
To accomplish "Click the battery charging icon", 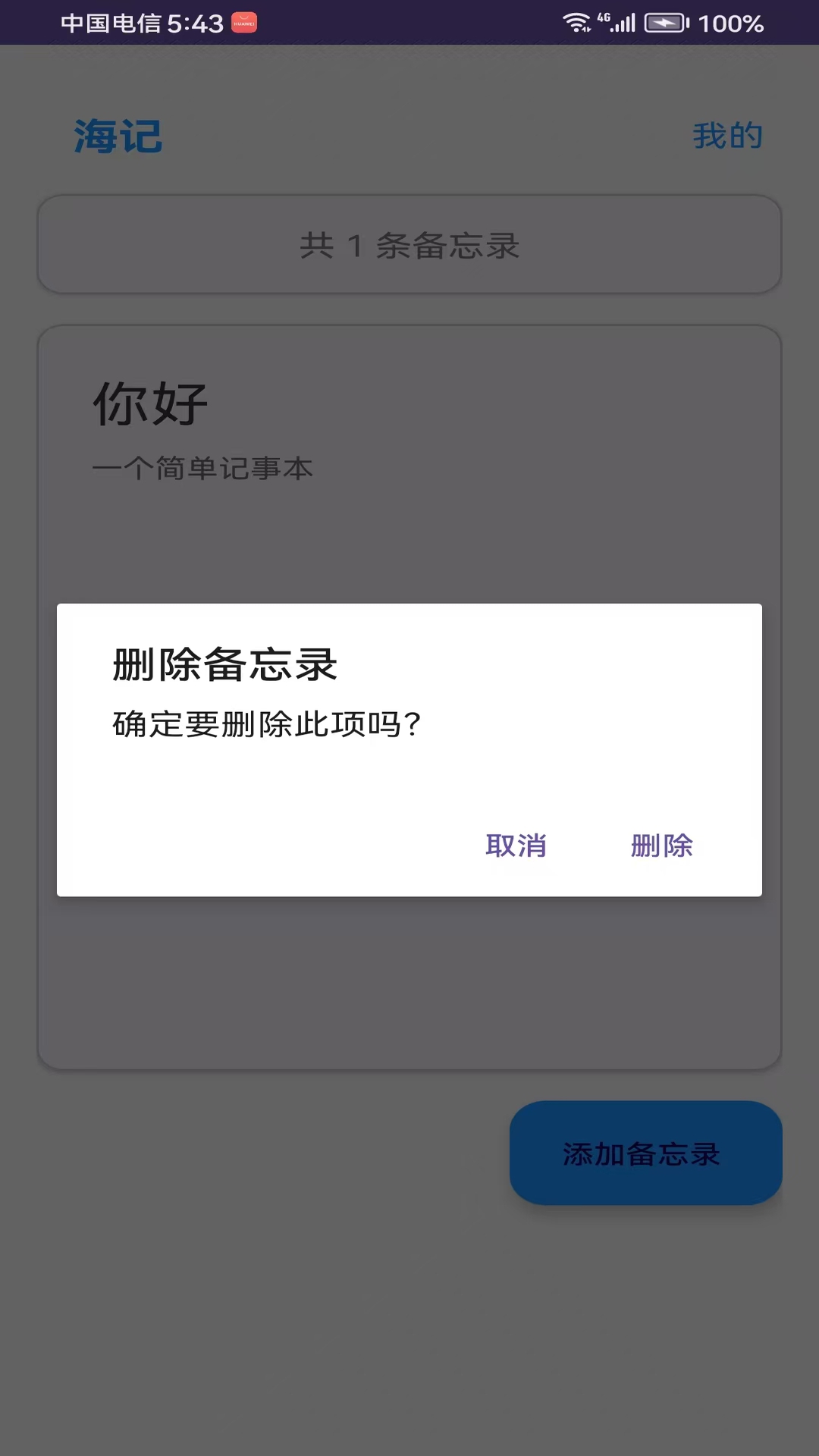I will pos(667,23).
